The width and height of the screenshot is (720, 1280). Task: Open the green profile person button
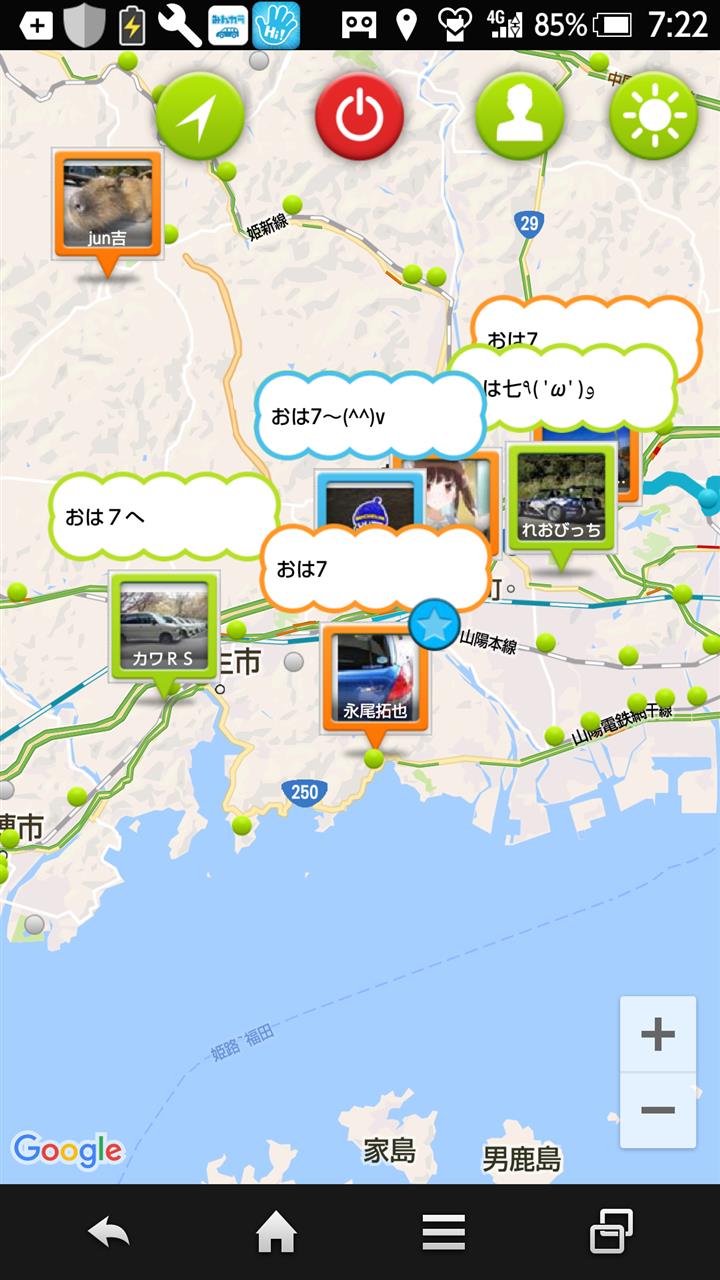519,117
